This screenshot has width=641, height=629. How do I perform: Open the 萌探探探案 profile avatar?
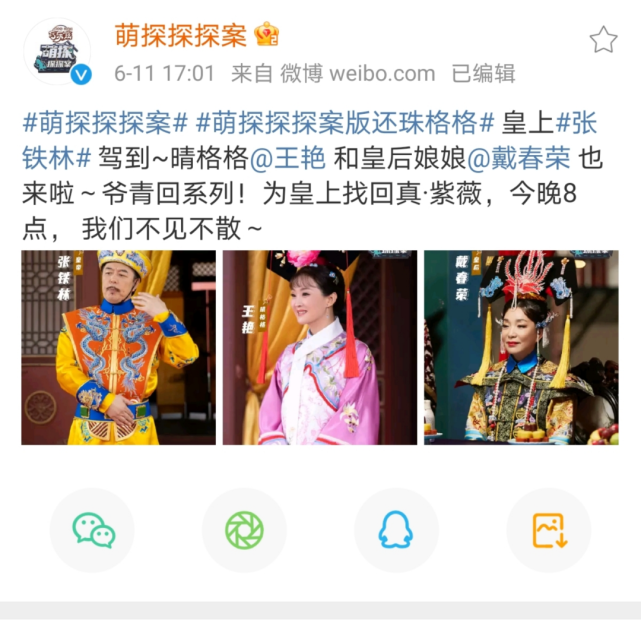tap(57, 52)
